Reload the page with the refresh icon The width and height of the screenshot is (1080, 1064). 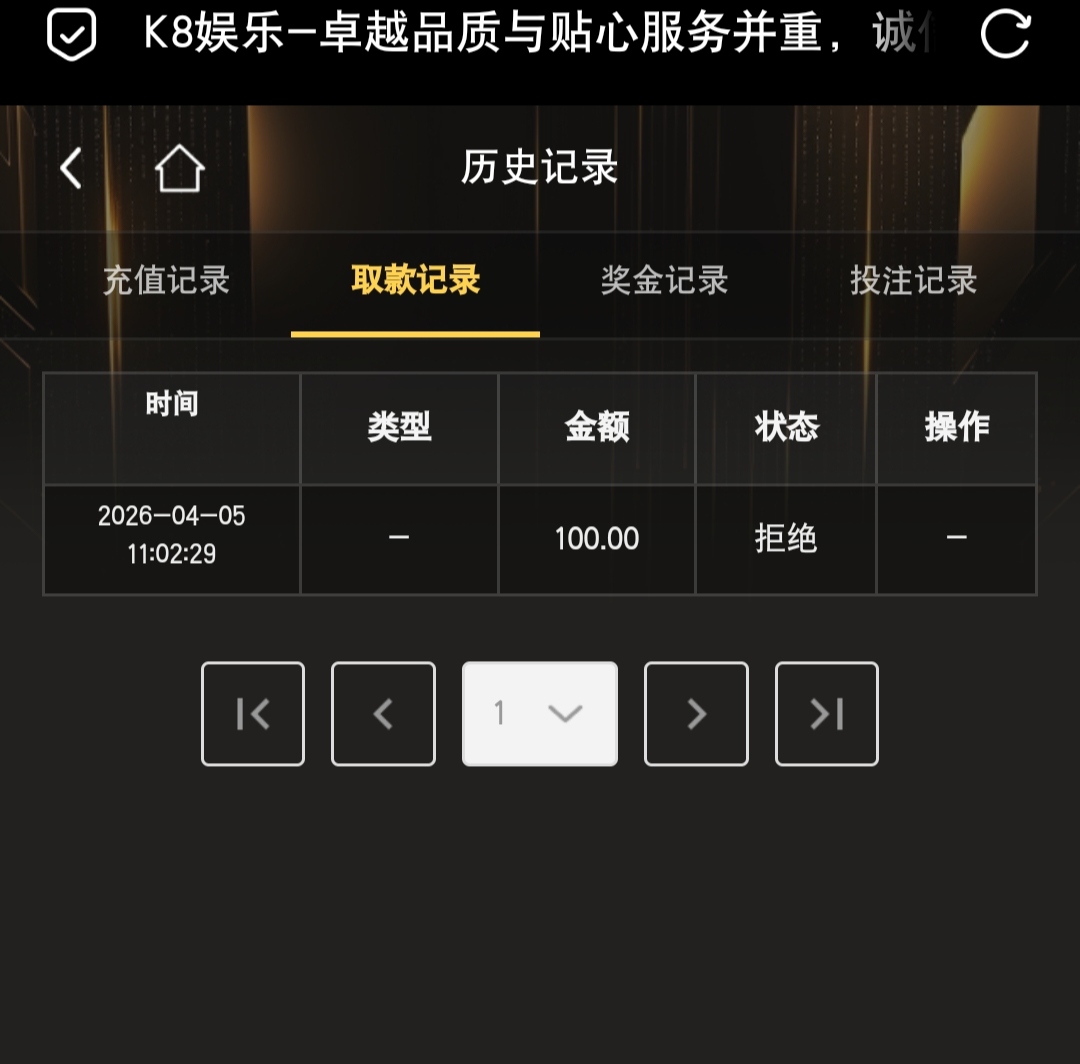point(1004,35)
